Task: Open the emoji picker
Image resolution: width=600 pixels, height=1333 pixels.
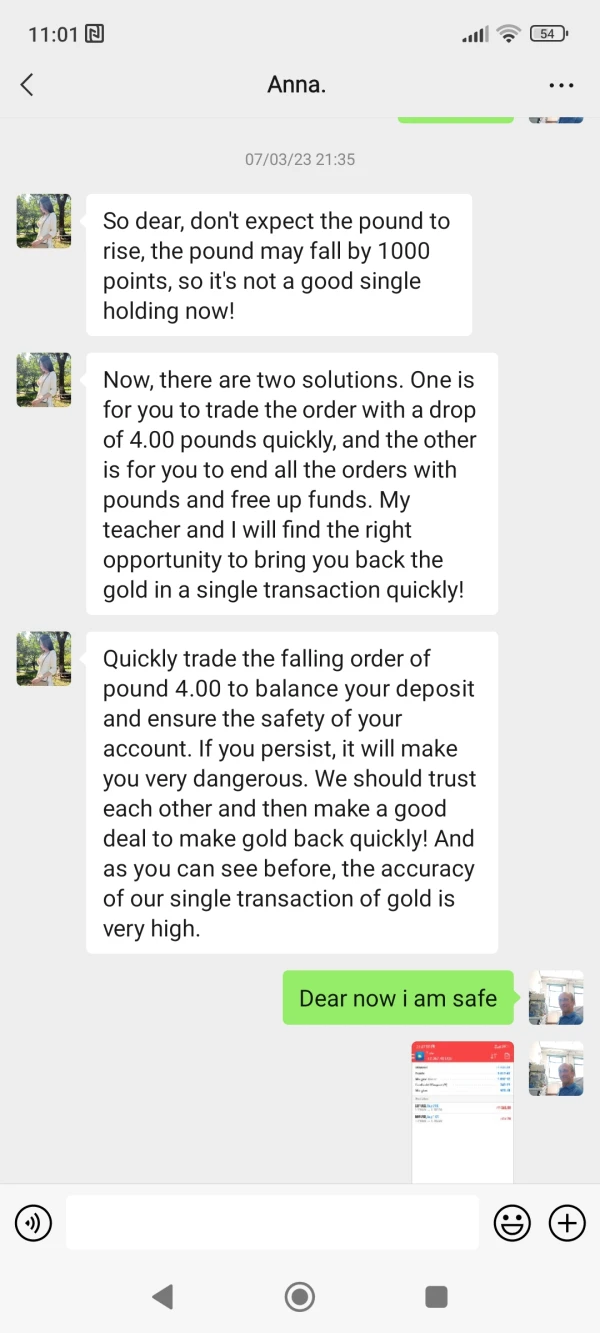Action: pos(512,1223)
